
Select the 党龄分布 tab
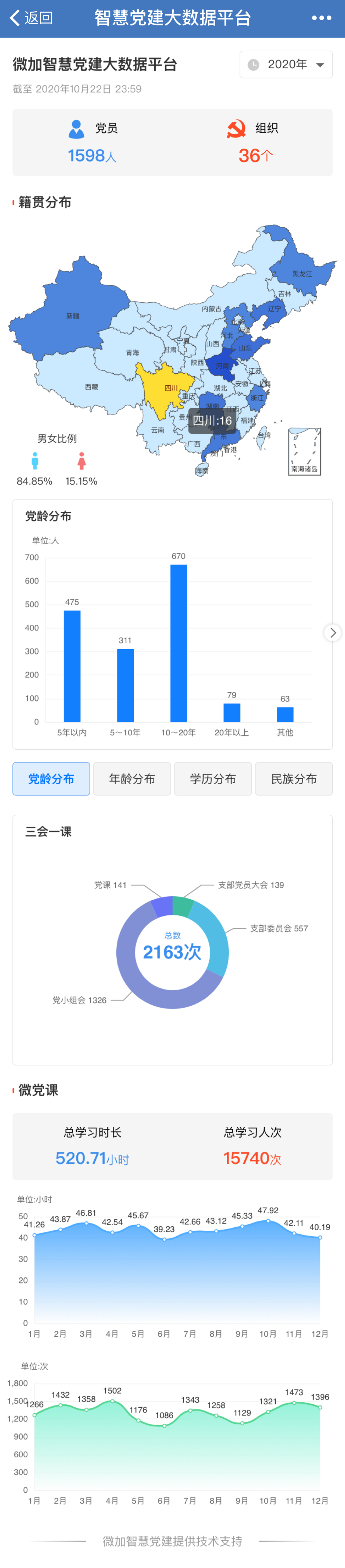(51, 778)
